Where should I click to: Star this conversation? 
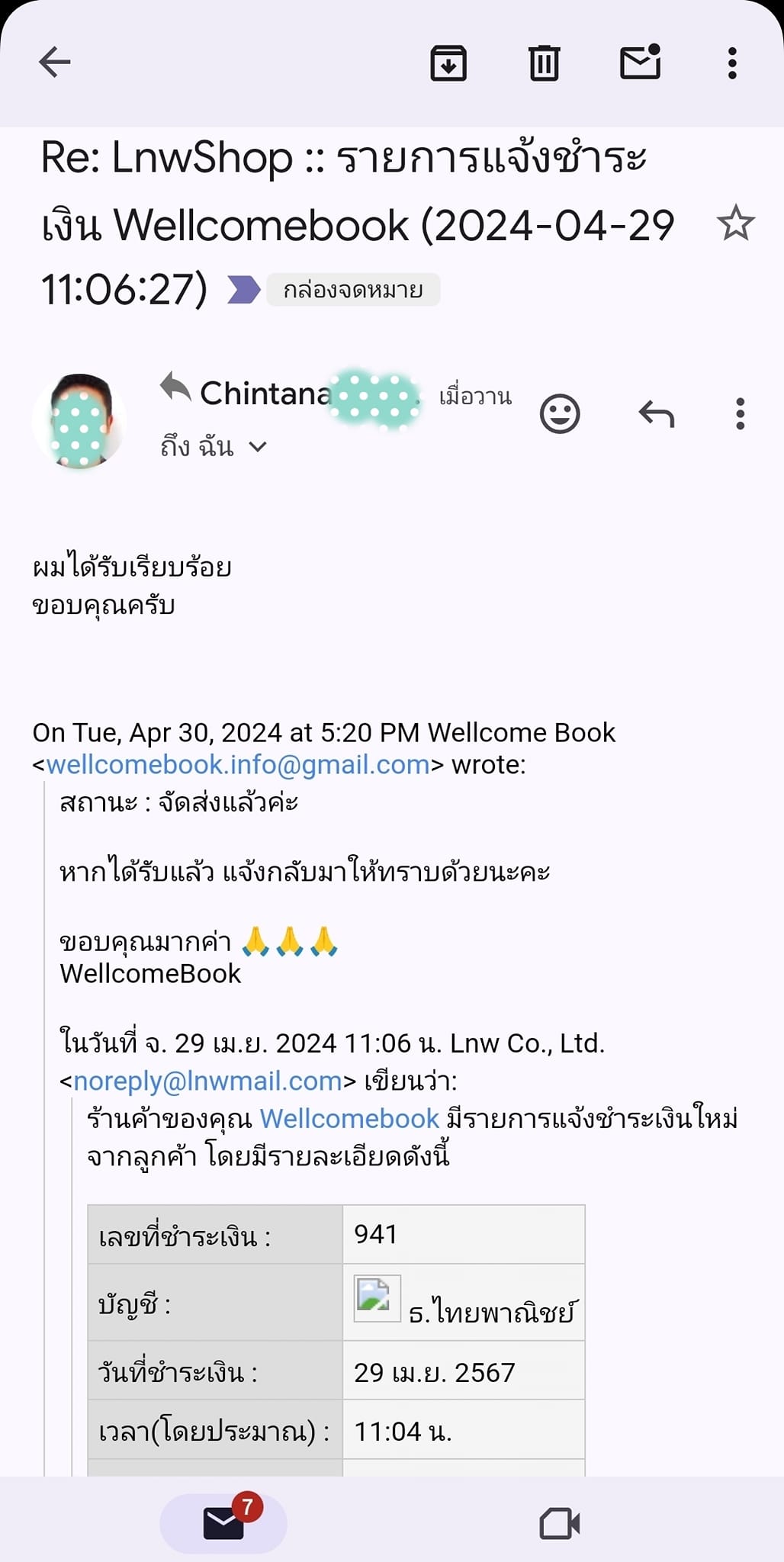click(x=735, y=223)
